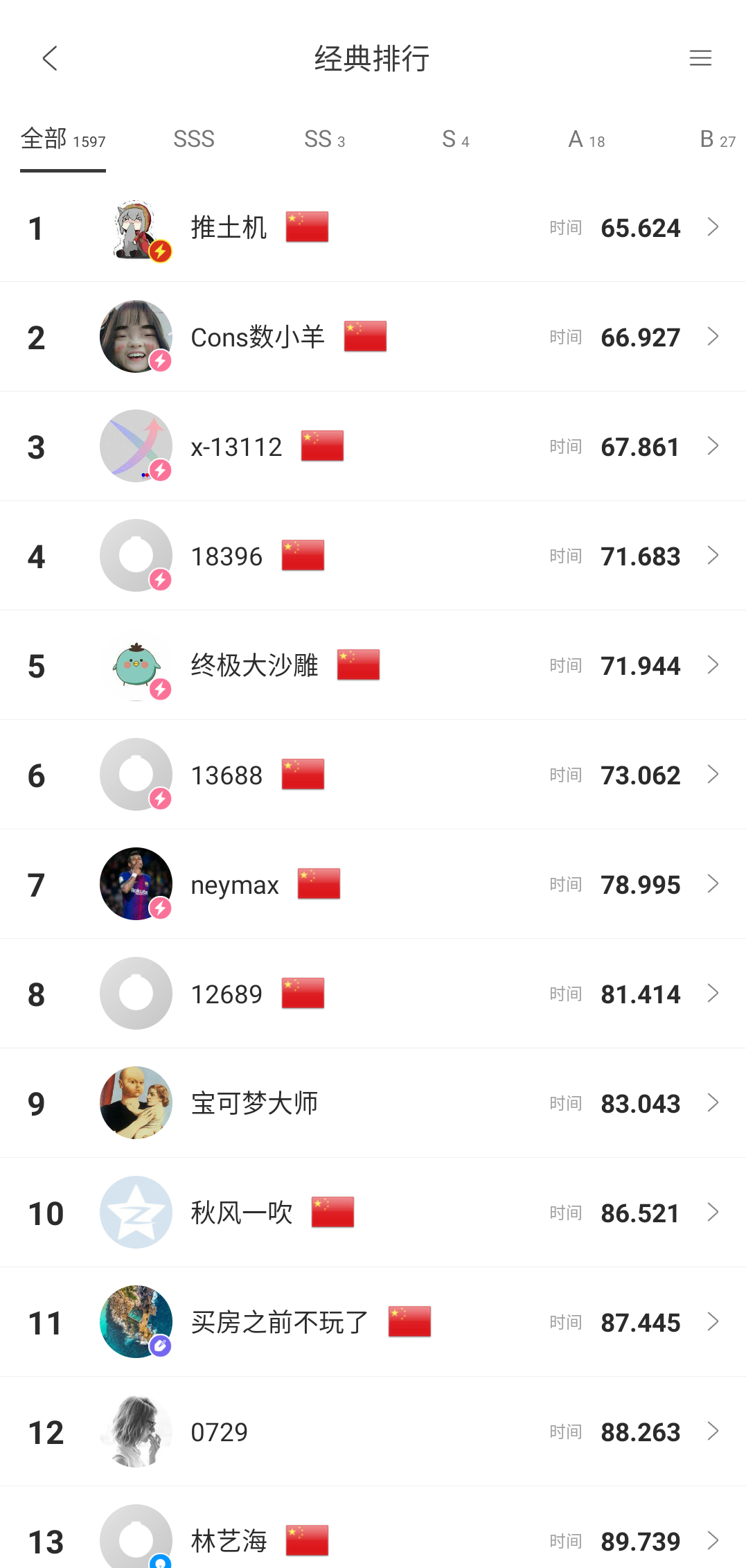Switch to the SS tab

[324, 139]
